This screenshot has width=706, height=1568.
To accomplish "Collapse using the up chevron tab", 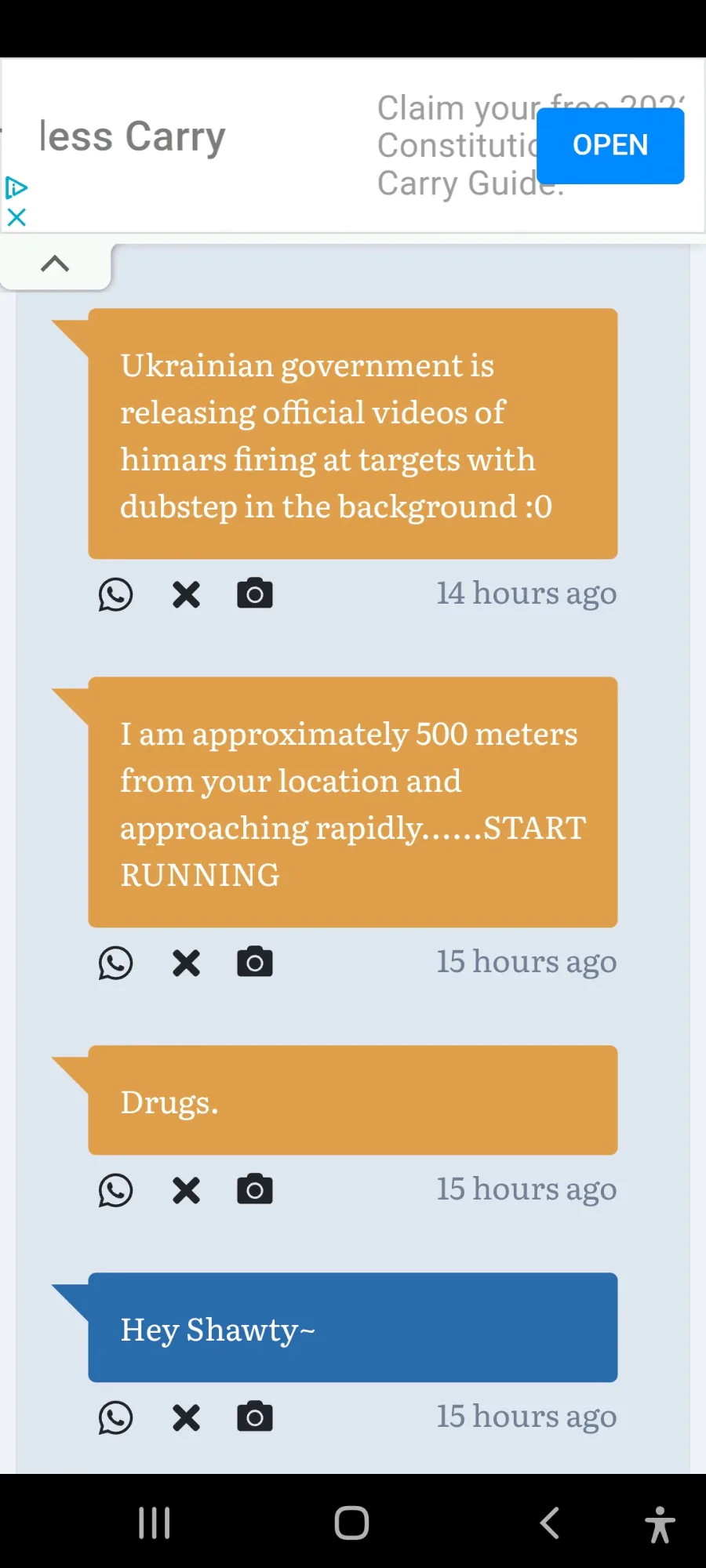I will tap(55, 264).
